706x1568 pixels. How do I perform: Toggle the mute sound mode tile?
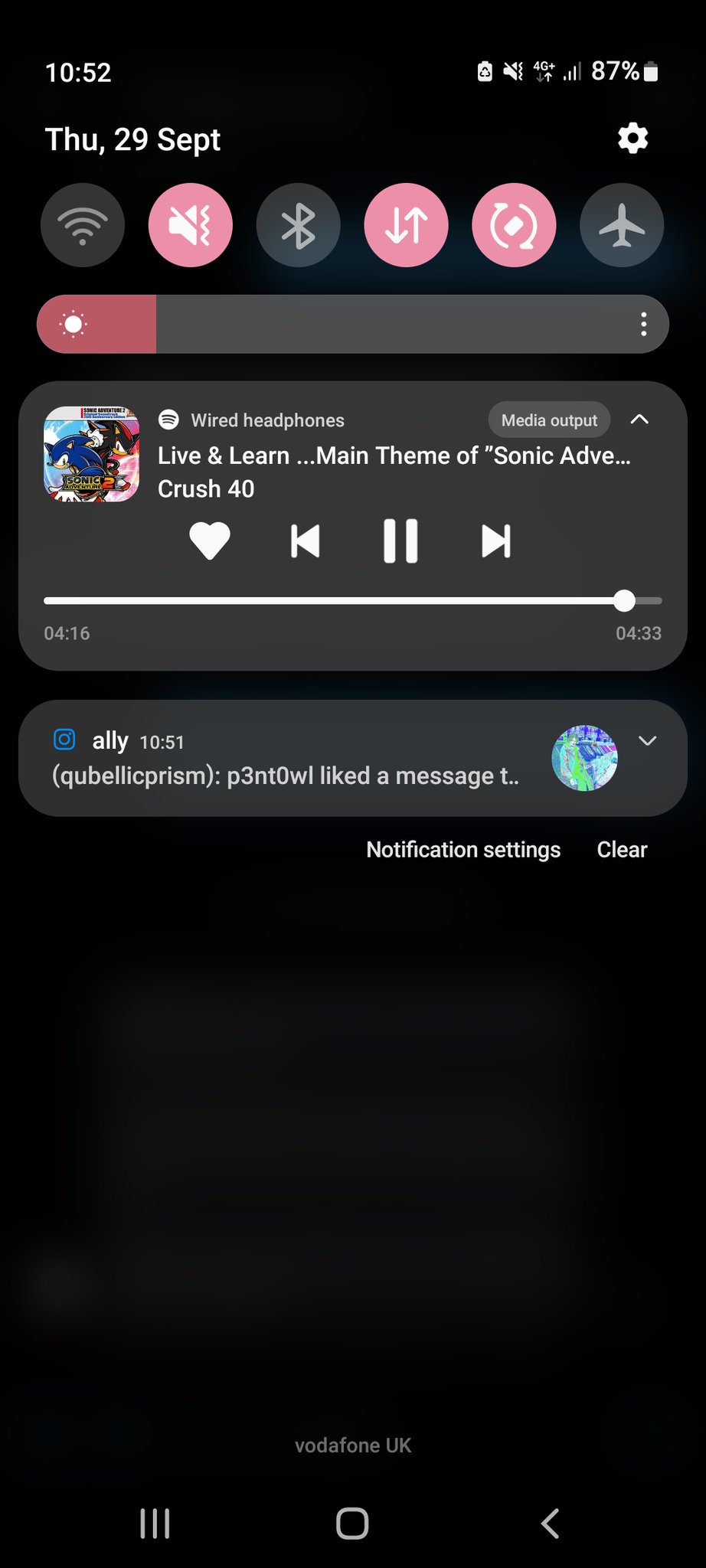pyautogui.click(x=191, y=225)
